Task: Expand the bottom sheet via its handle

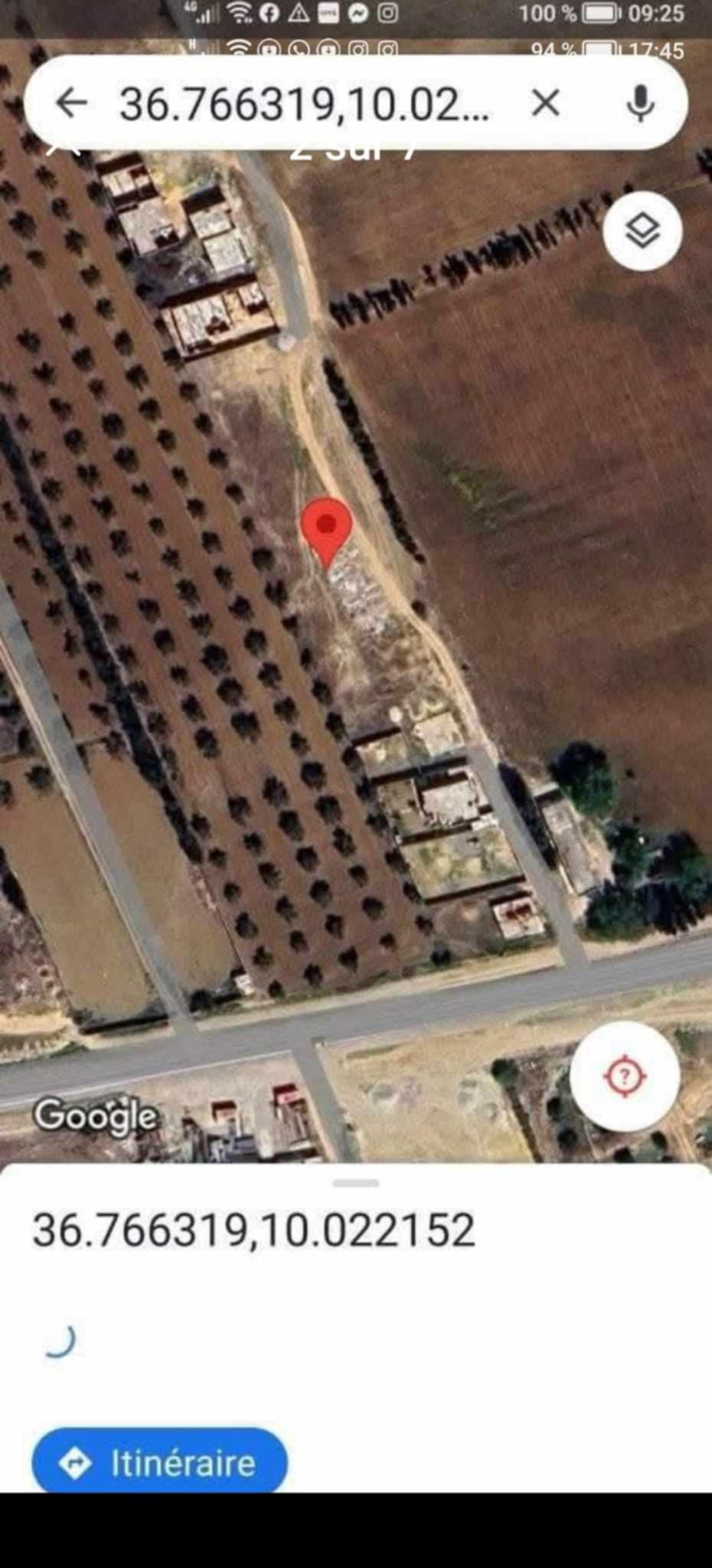Action: (356, 1183)
